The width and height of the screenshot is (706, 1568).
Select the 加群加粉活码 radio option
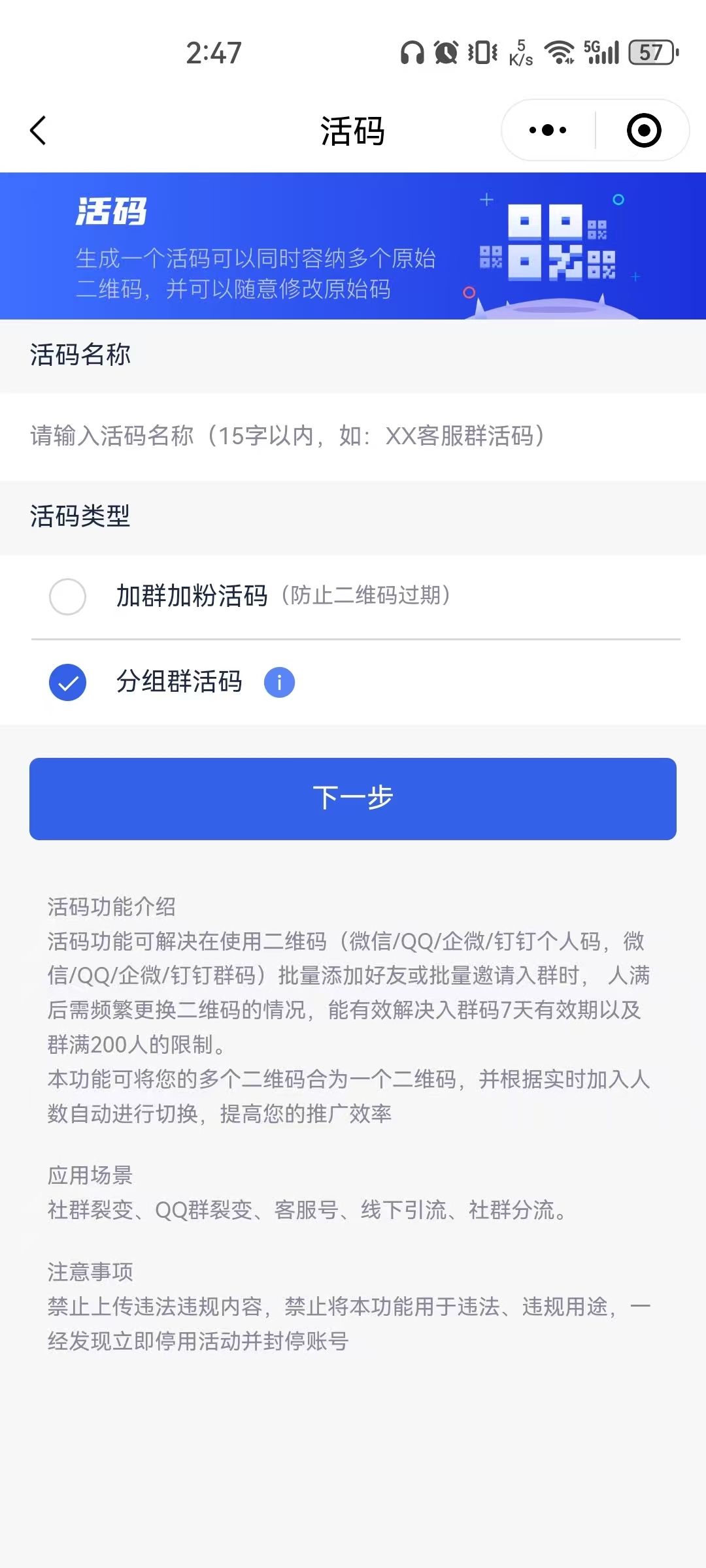(67, 596)
